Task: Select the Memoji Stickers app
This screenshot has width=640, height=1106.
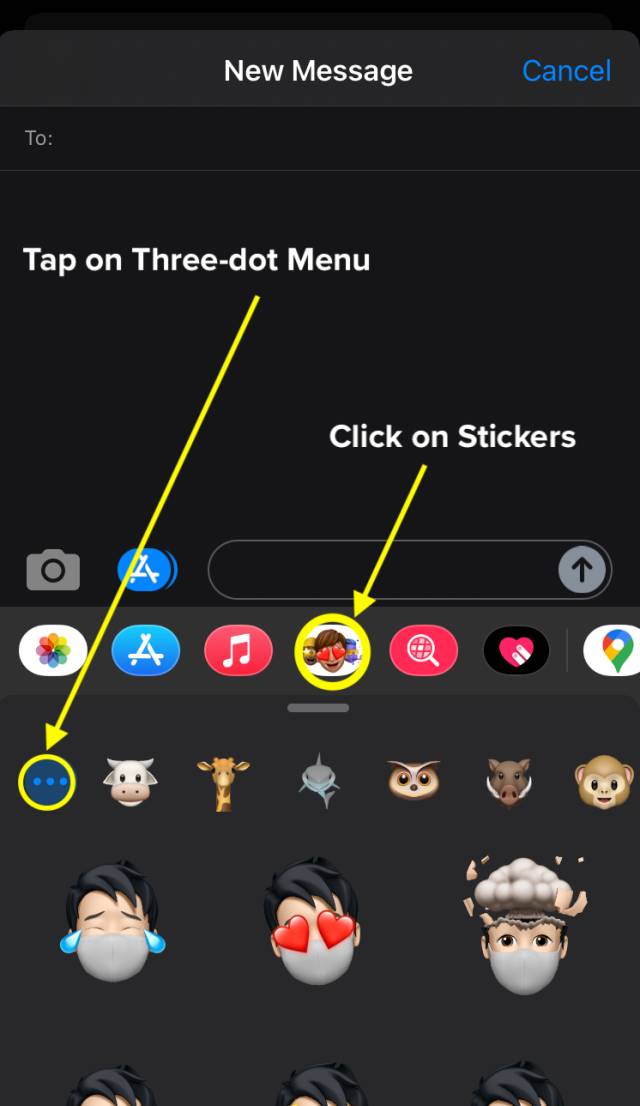Action: point(333,652)
